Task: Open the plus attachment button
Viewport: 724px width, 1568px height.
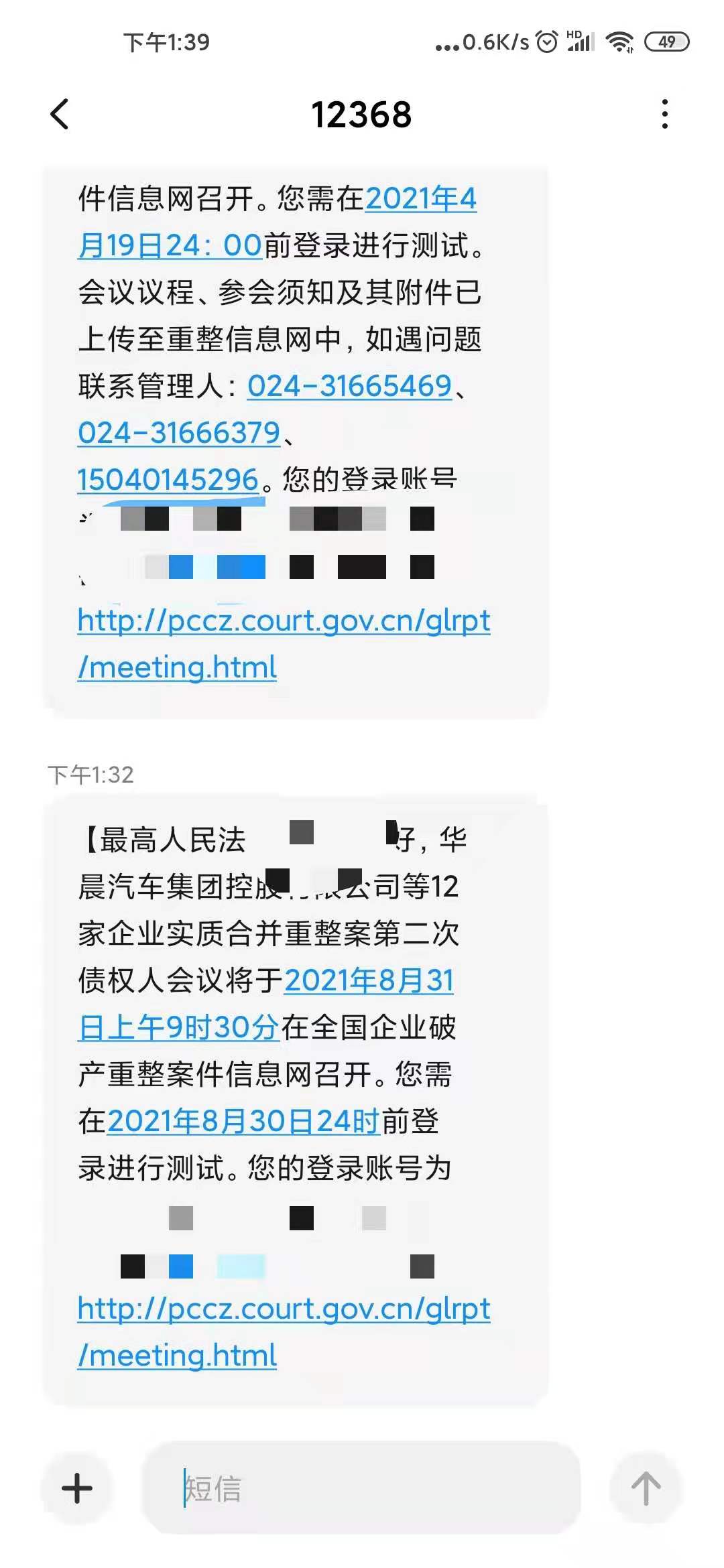Action: coord(77,1488)
